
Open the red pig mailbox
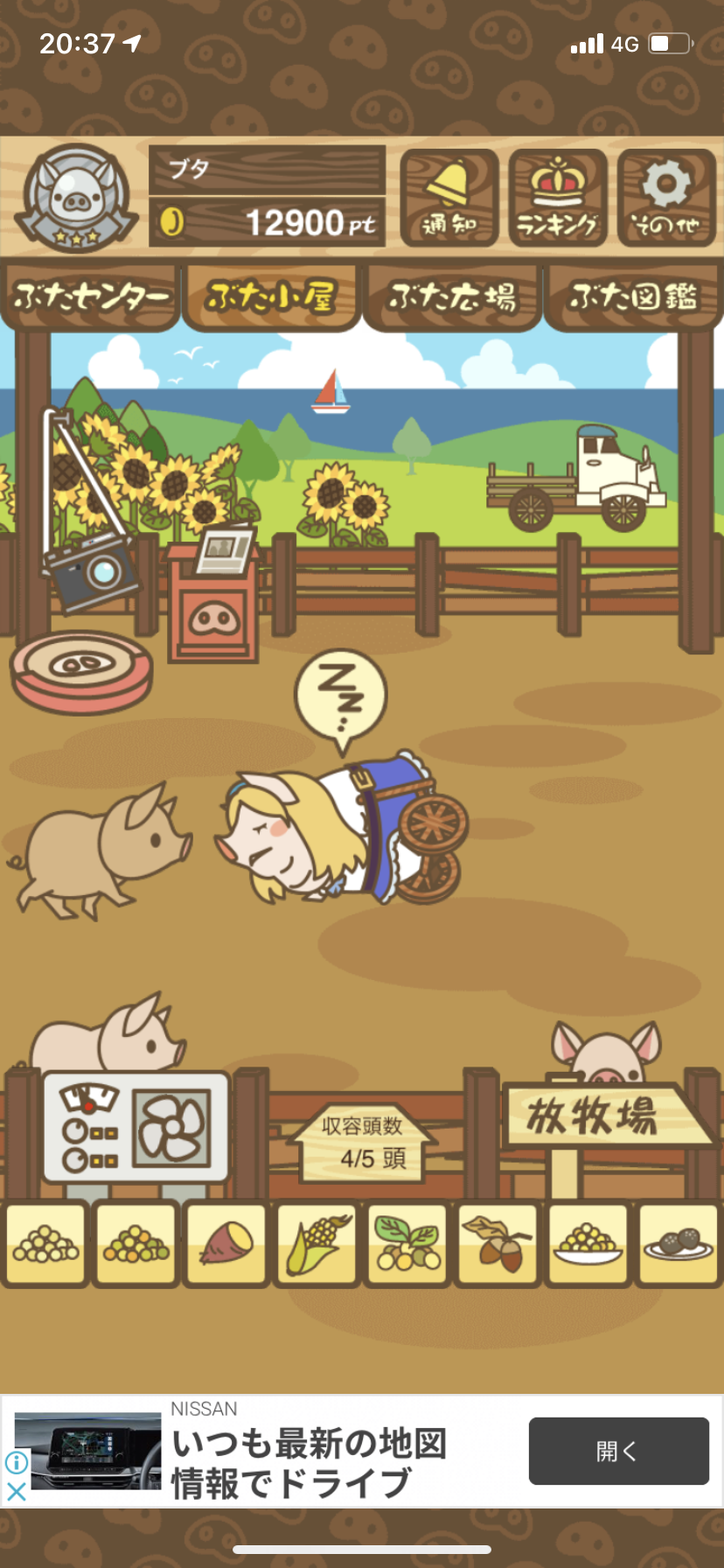tap(214, 595)
